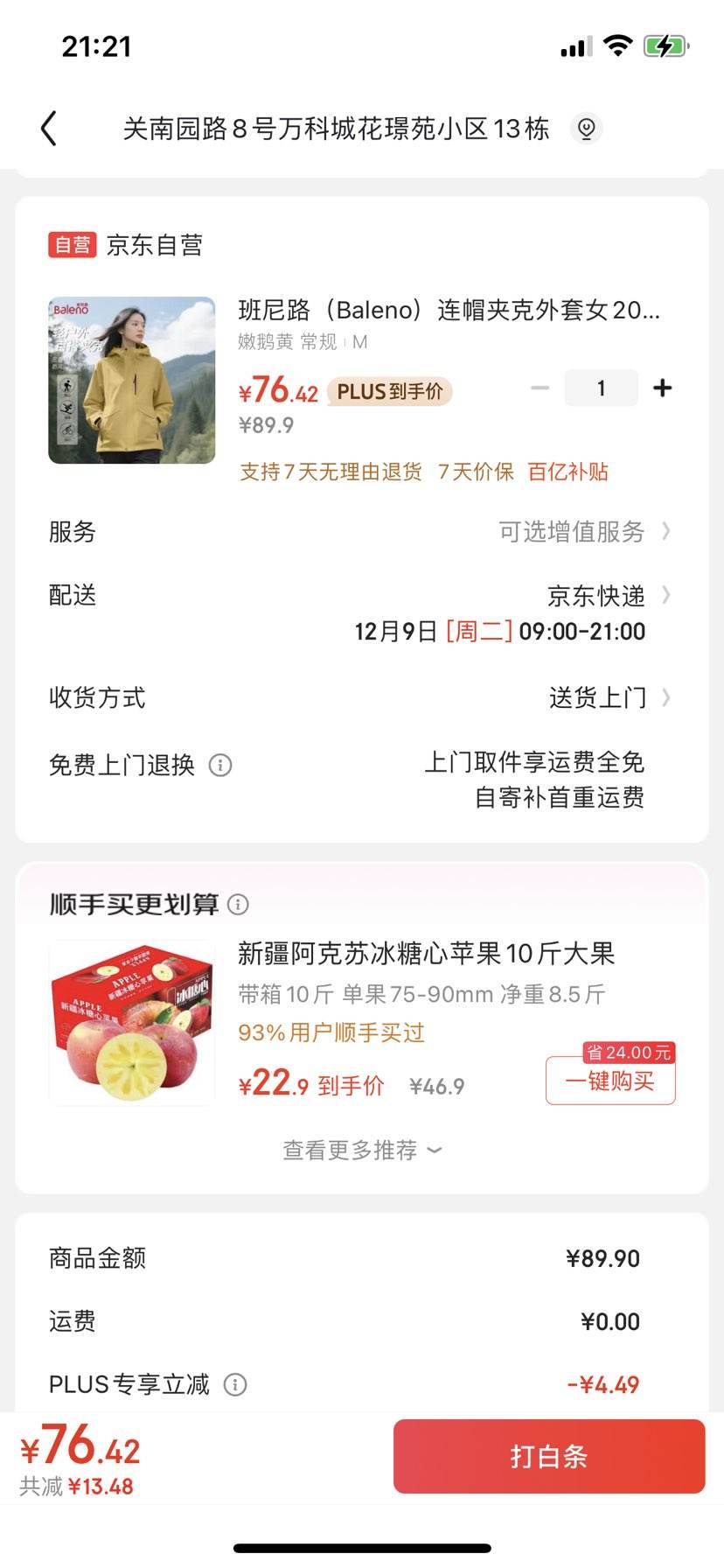Open the 新疆阿克苏 apple product image
The height and width of the screenshot is (1568, 724).
click(131, 1022)
